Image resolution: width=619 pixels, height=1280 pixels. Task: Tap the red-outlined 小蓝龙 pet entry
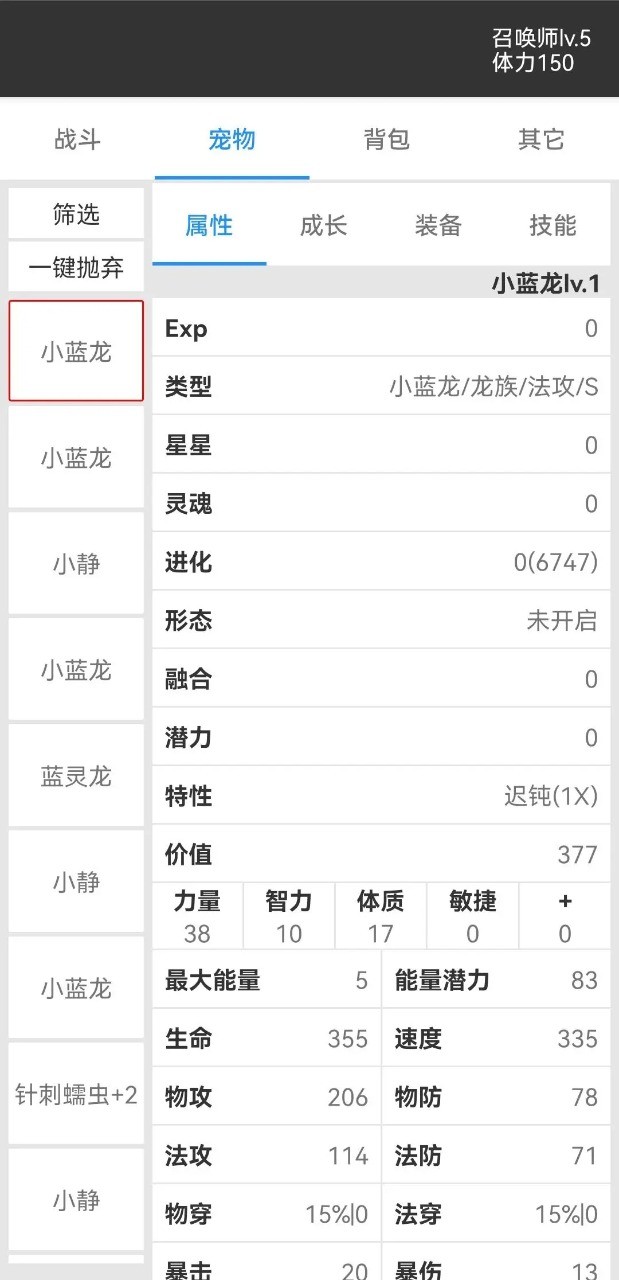(x=76, y=352)
